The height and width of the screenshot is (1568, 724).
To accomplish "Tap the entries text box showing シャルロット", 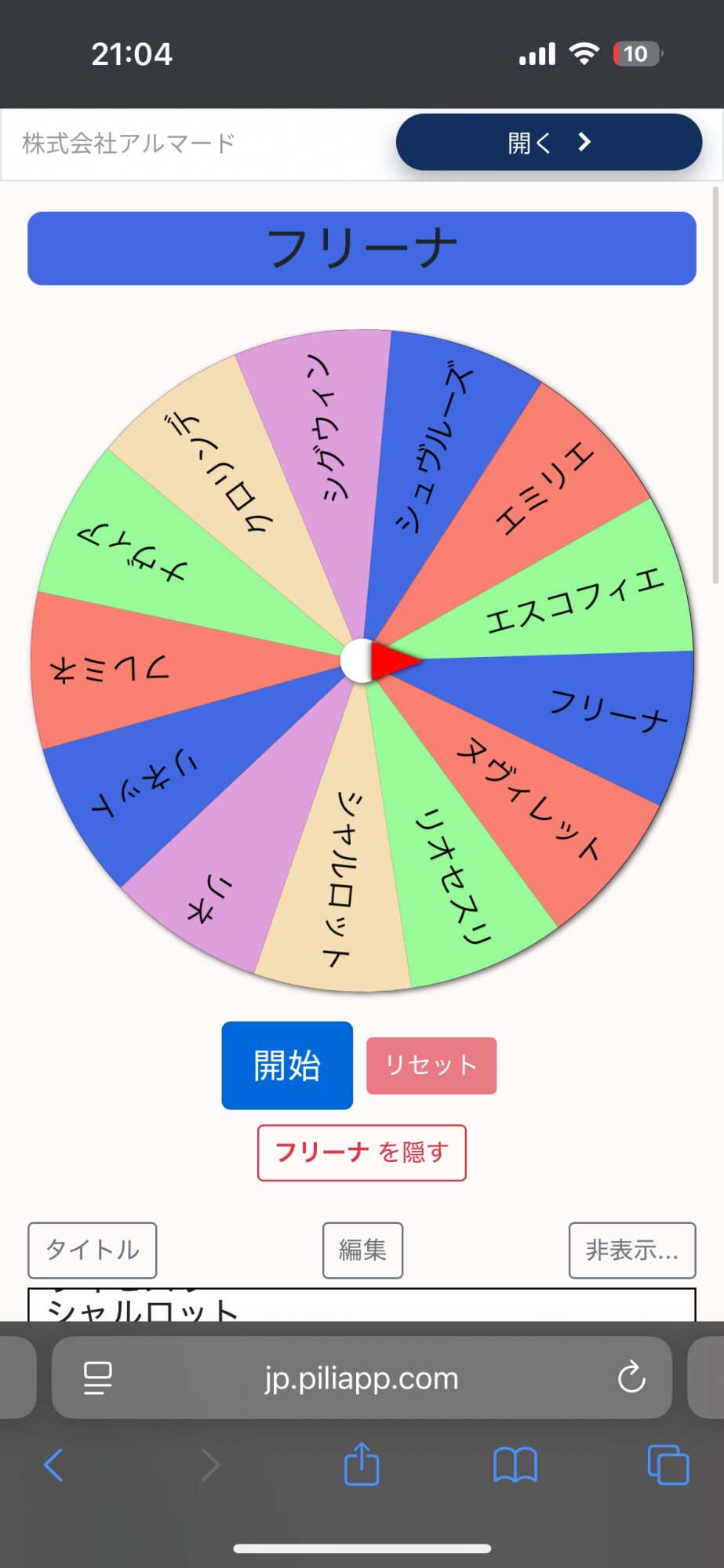I will 362,1305.
